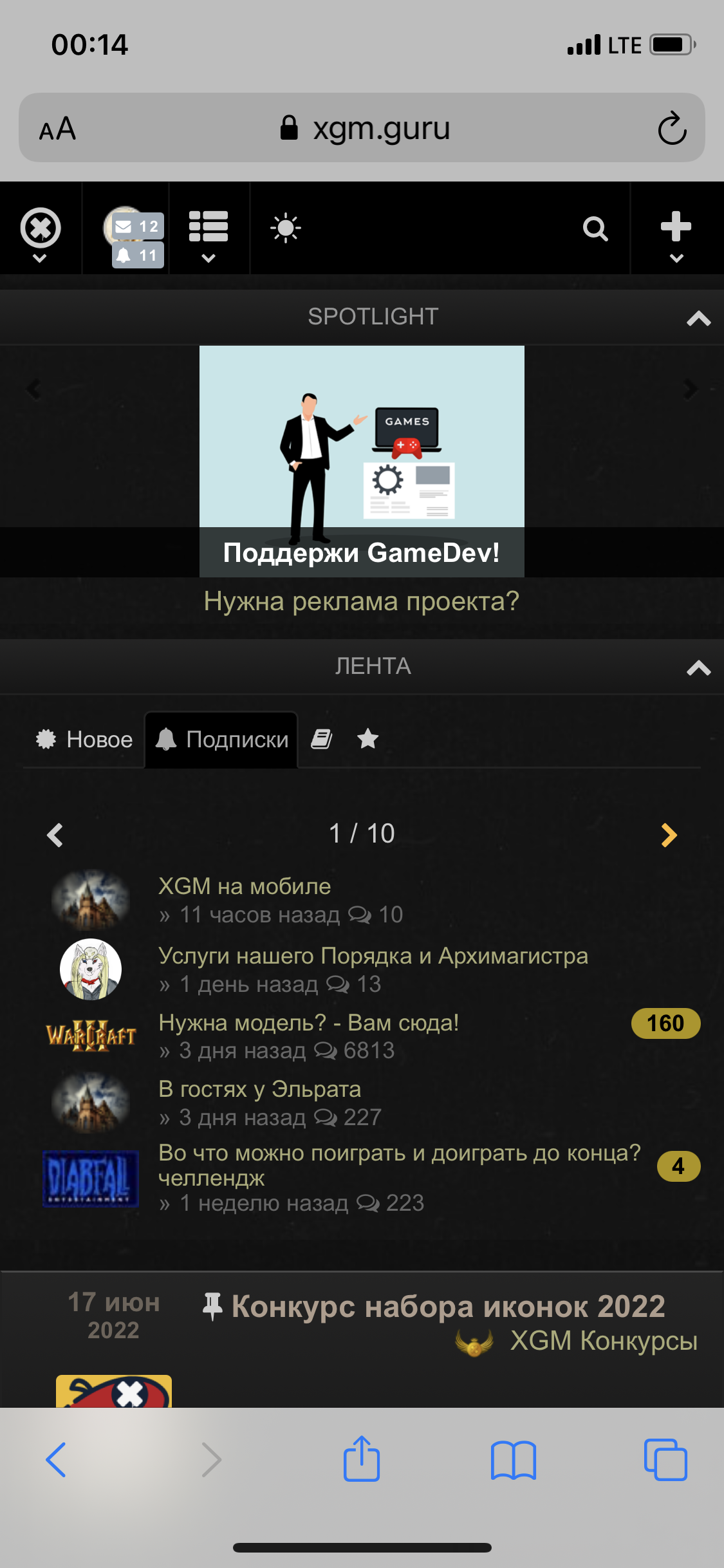Image resolution: width=724 pixels, height=1568 pixels.
Task: Toggle the light theme sun icon
Action: pyautogui.click(x=286, y=229)
